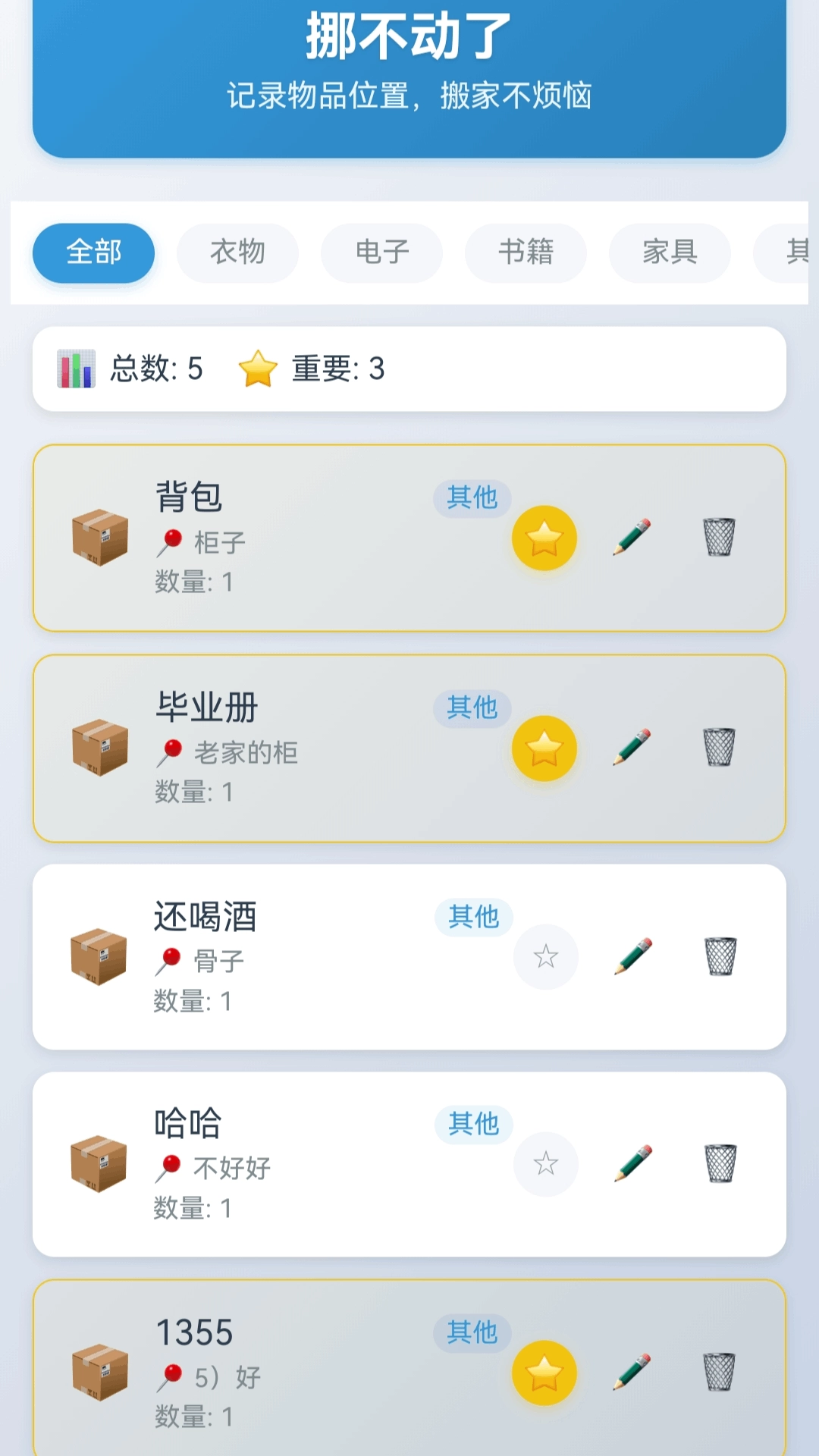This screenshot has height=1456, width=819.
Task: Click the 其他 badge on 毕业册
Action: [472, 707]
